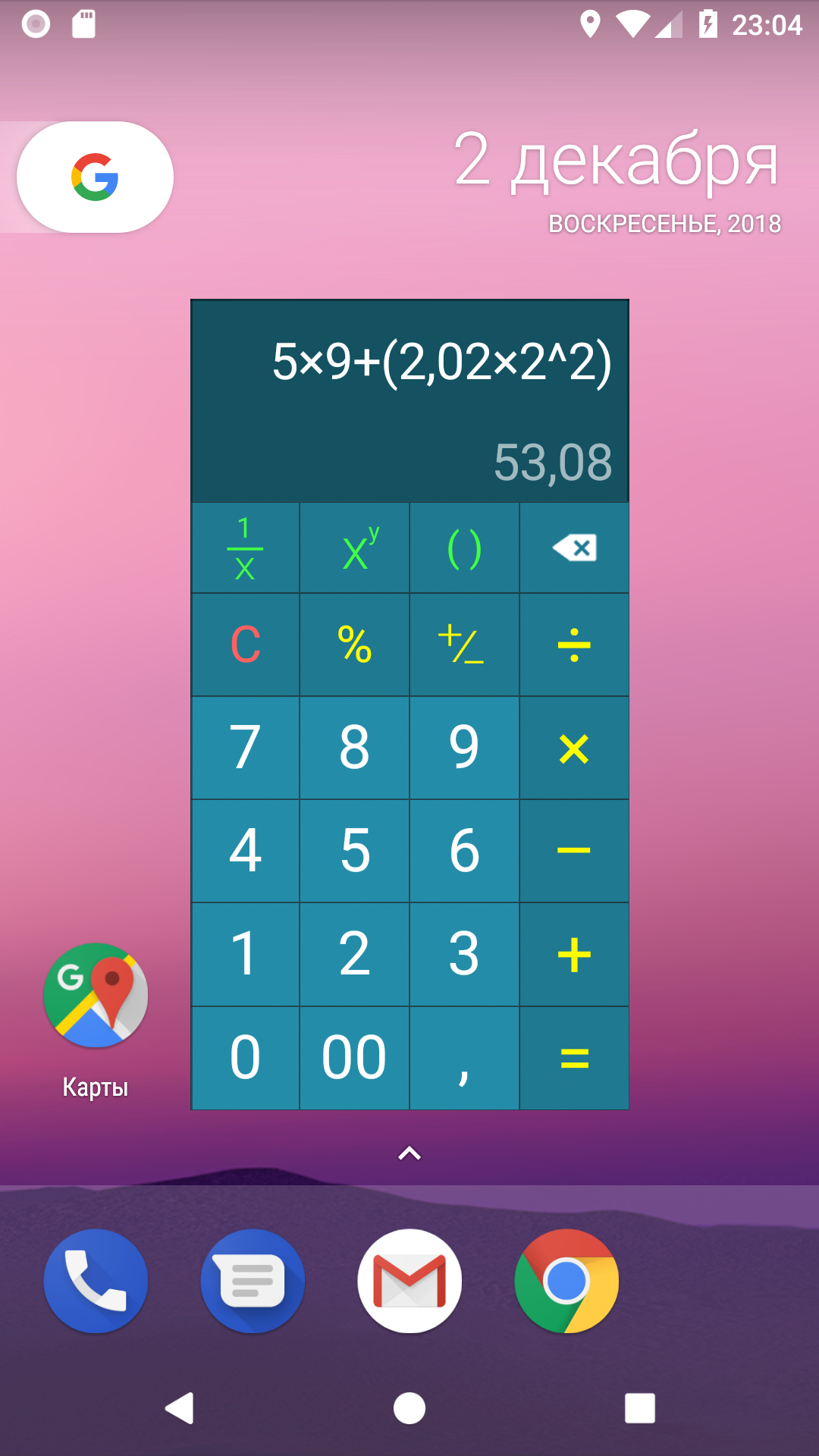819x1456 pixels.
Task: Tap the reciprocal 1/x key
Action: [x=245, y=548]
